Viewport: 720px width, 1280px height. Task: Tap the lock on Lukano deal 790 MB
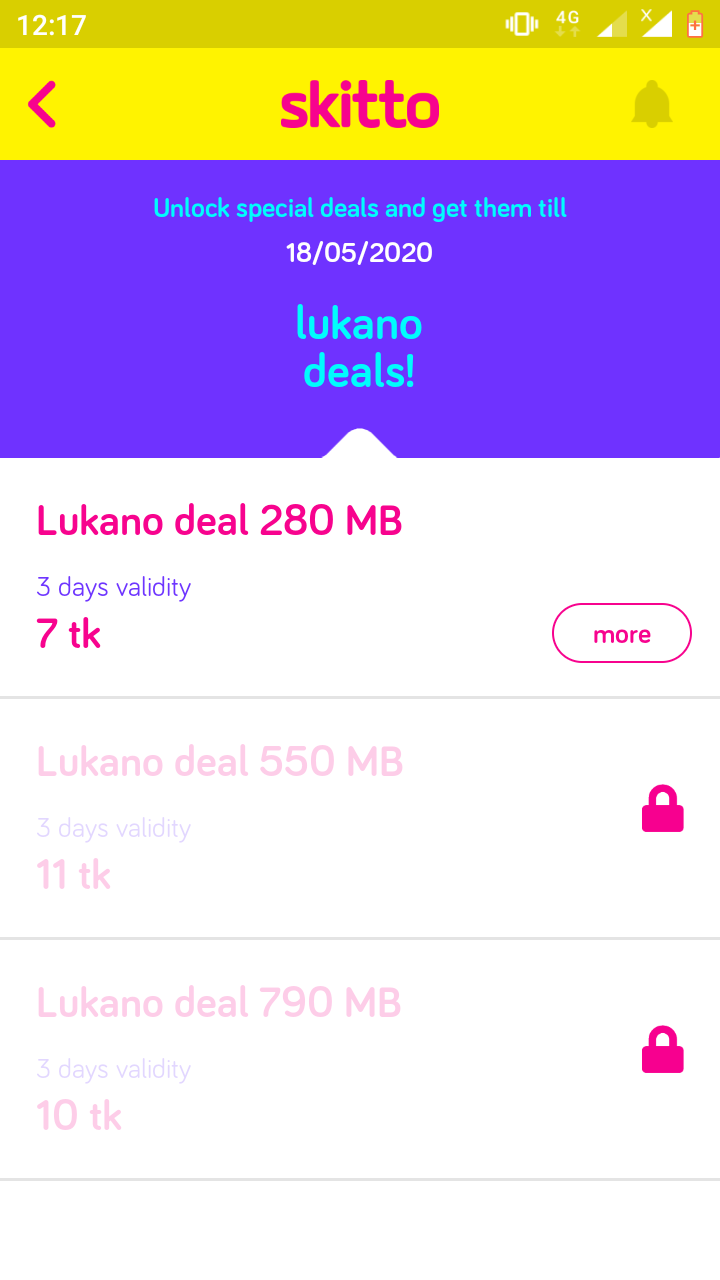tap(662, 1050)
